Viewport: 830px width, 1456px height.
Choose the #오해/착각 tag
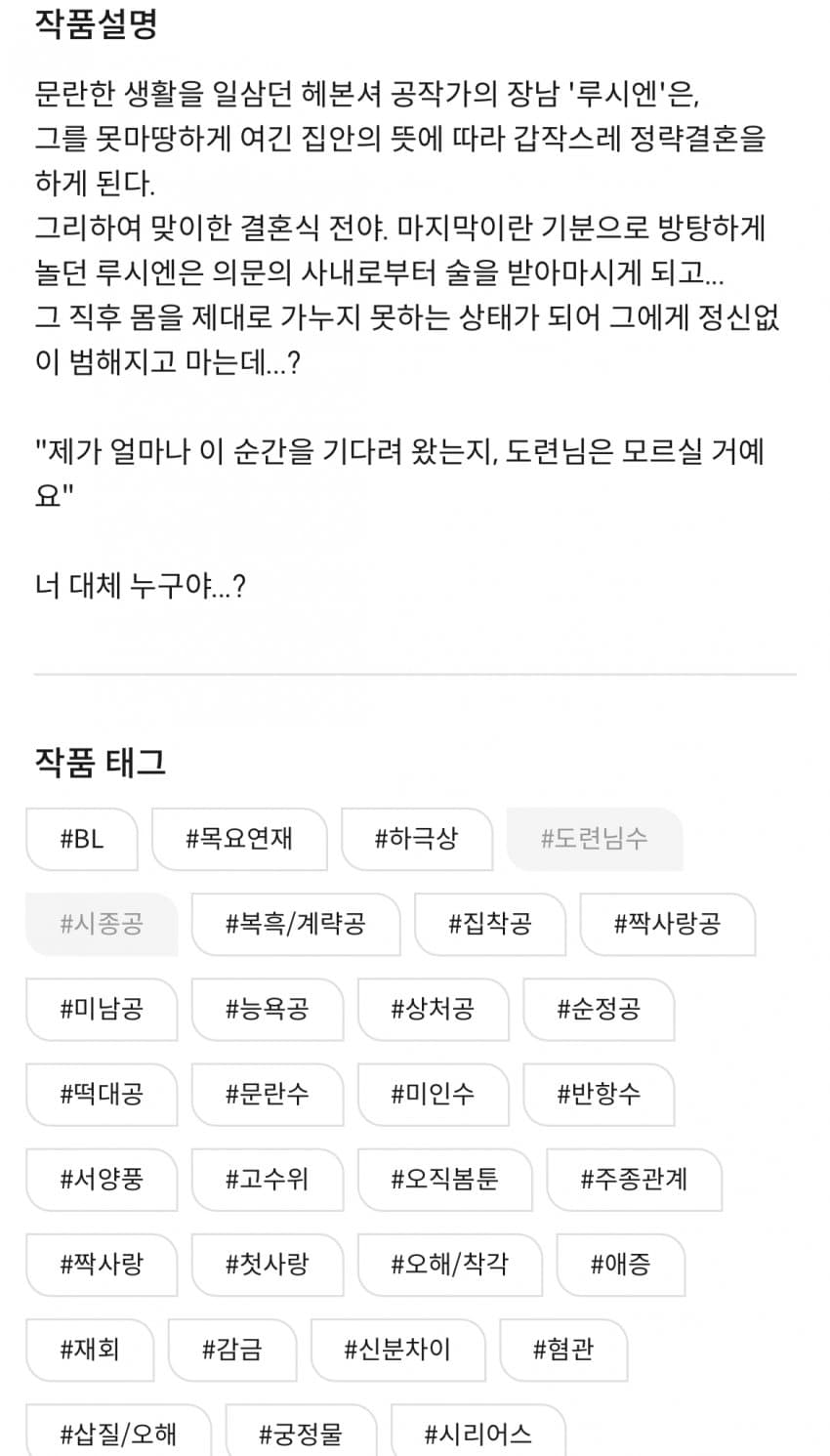[x=450, y=1264]
